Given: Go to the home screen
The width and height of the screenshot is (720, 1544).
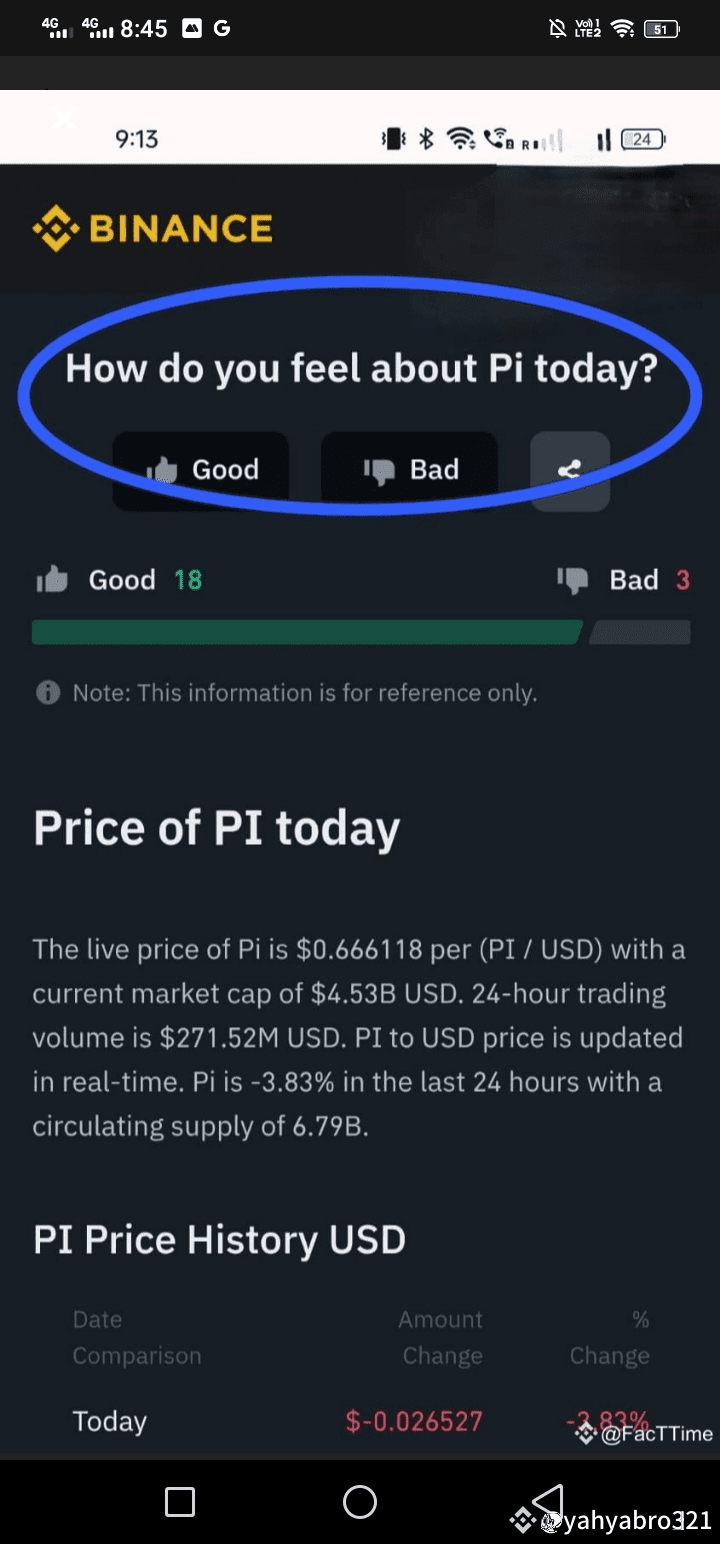Looking at the screenshot, I should point(359,1501).
